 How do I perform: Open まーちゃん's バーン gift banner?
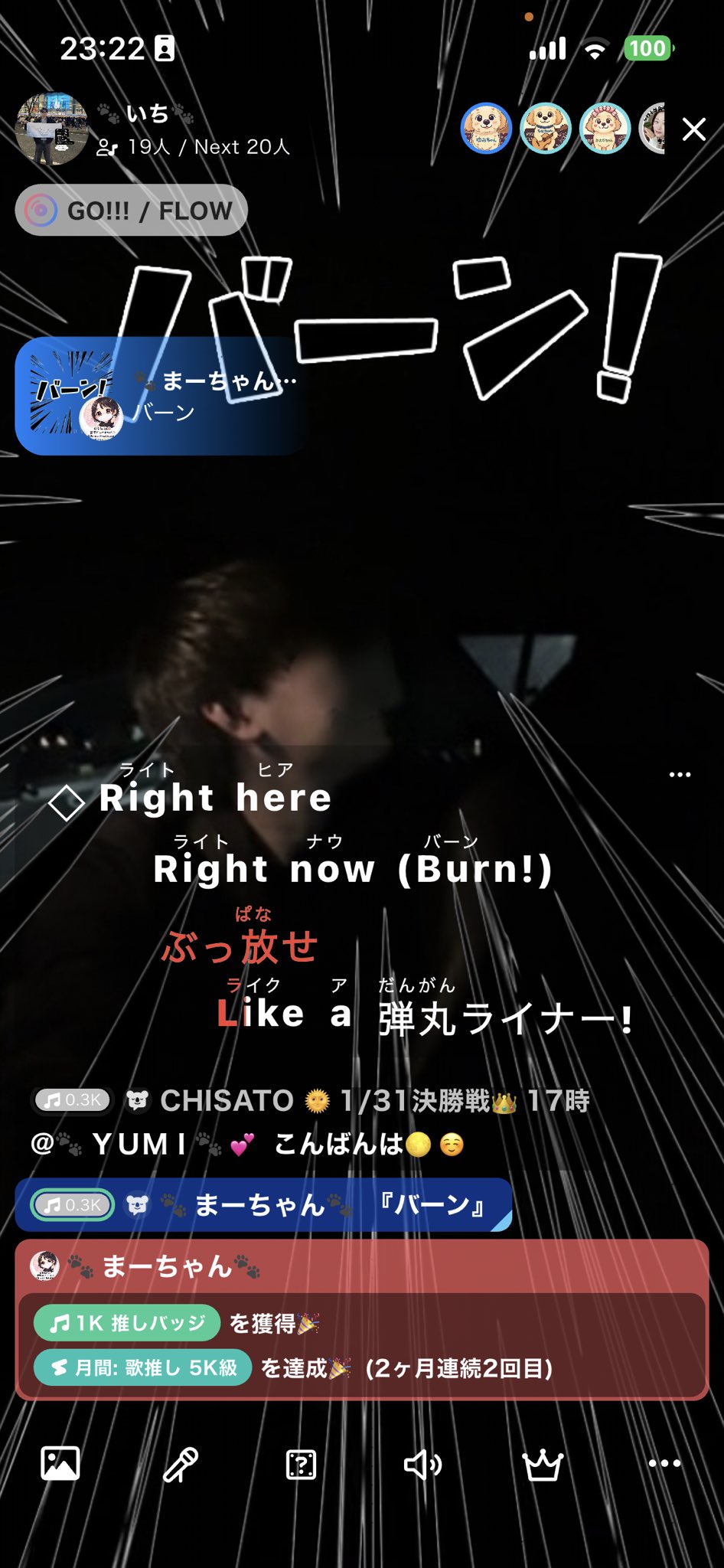pyautogui.click(x=161, y=397)
